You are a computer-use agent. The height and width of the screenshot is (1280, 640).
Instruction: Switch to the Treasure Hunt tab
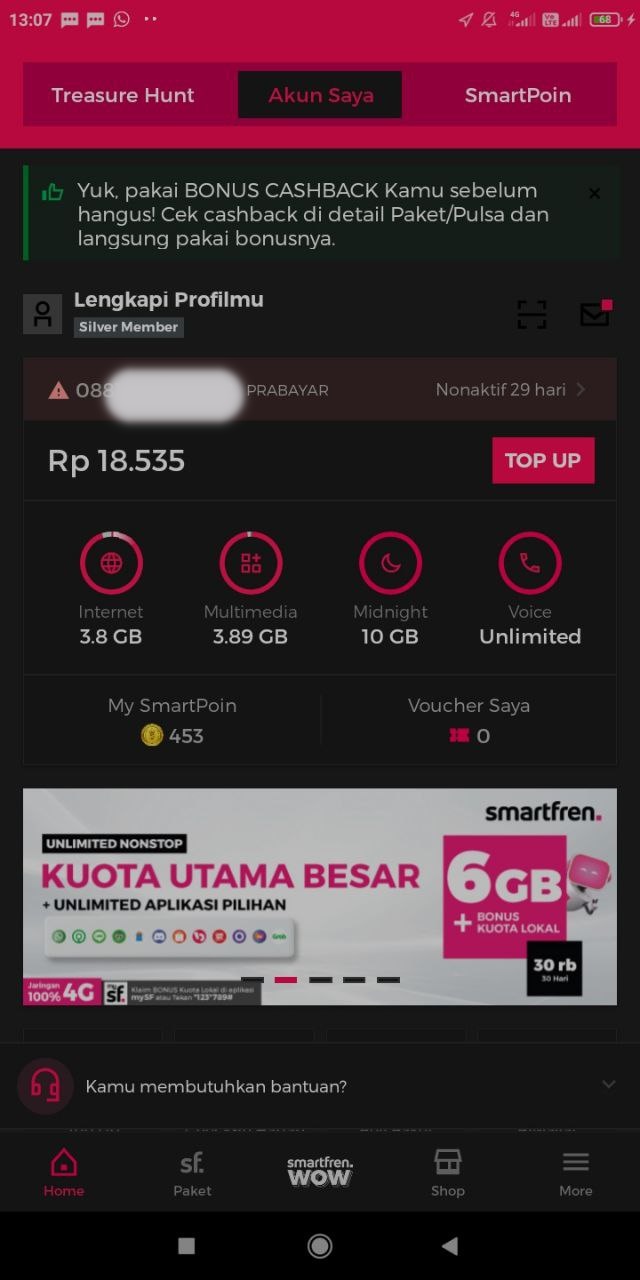123,95
